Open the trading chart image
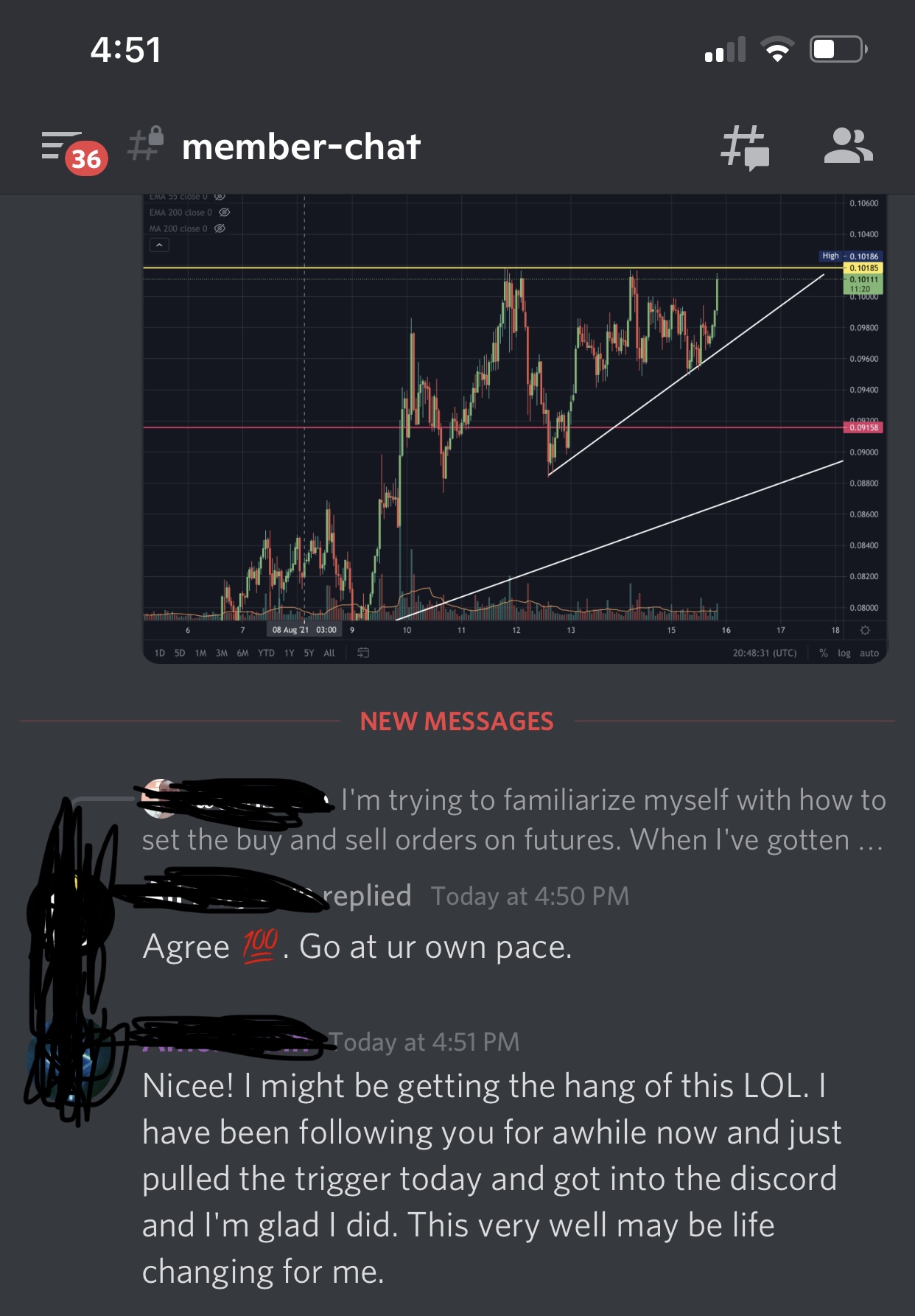 [x=514, y=427]
